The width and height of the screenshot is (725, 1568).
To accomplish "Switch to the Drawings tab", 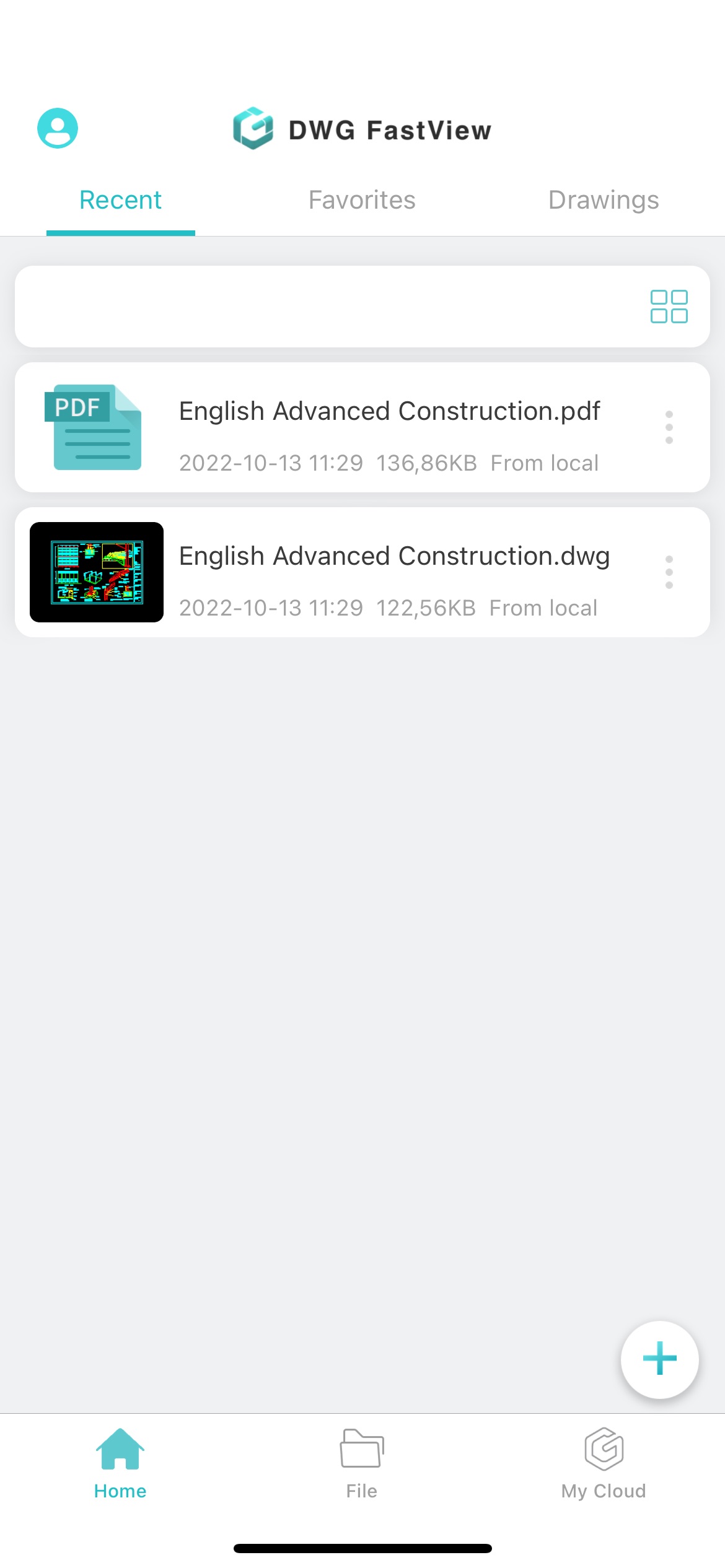I will tap(603, 199).
